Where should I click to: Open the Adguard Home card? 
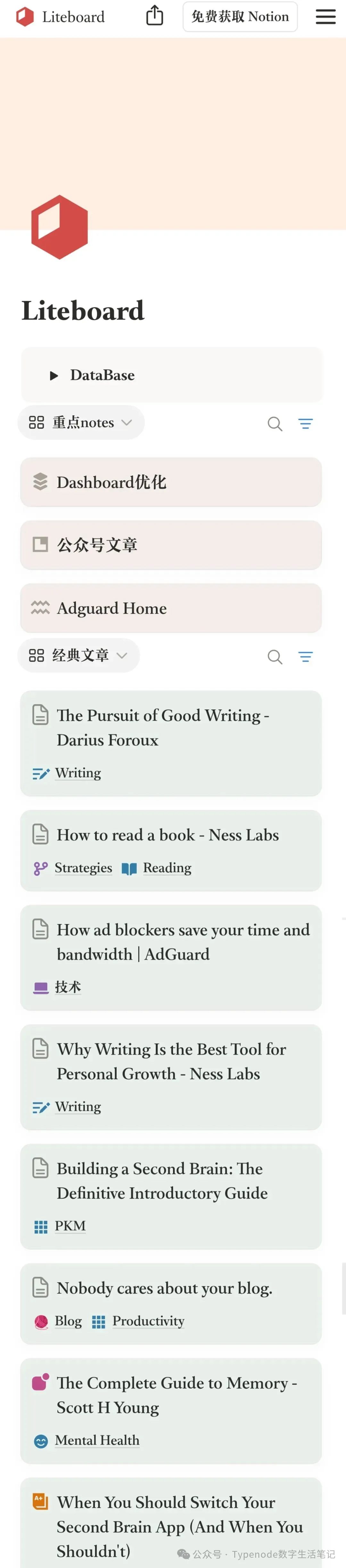[171, 608]
